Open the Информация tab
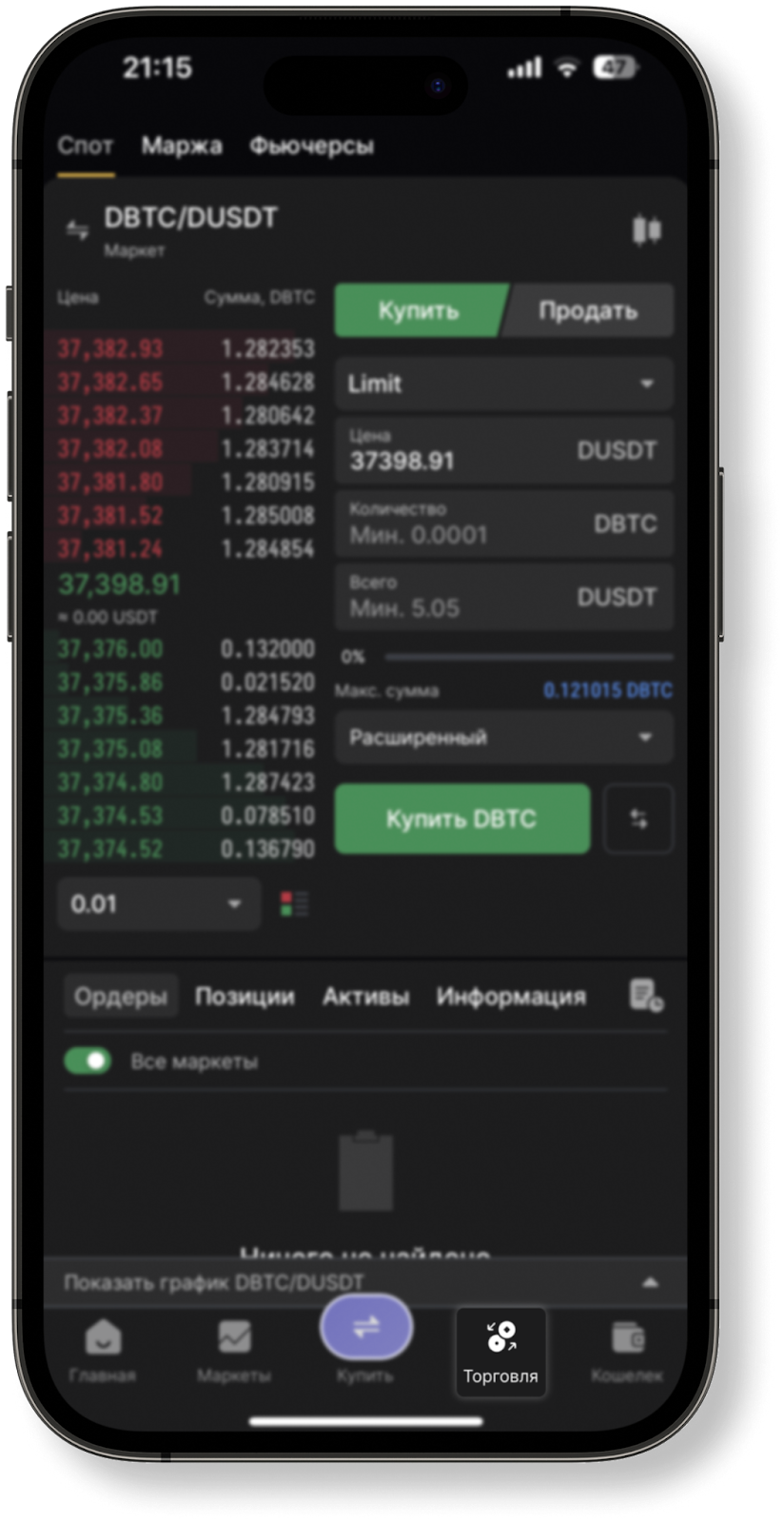The image size is (784, 1523). pos(511,997)
